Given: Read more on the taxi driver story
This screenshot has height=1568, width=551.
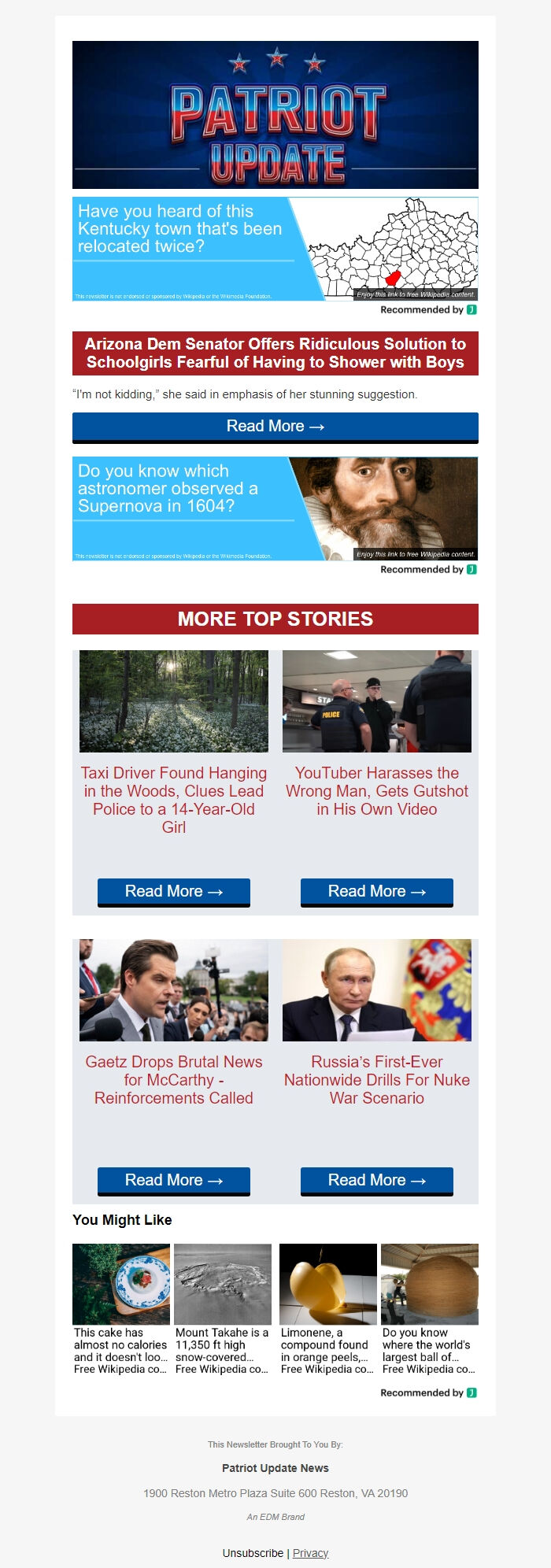Looking at the screenshot, I should 174,892.
